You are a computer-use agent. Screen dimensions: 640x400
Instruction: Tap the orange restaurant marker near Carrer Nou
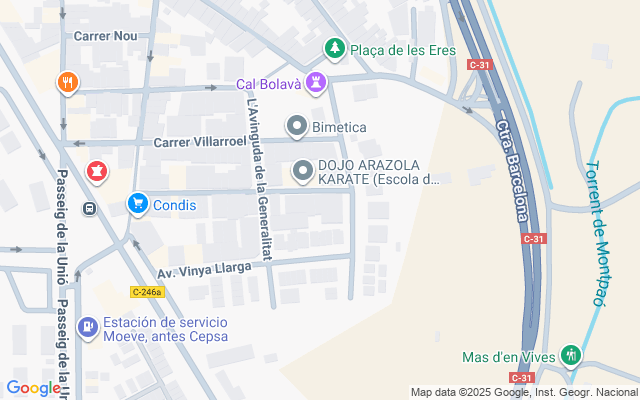click(x=67, y=82)
